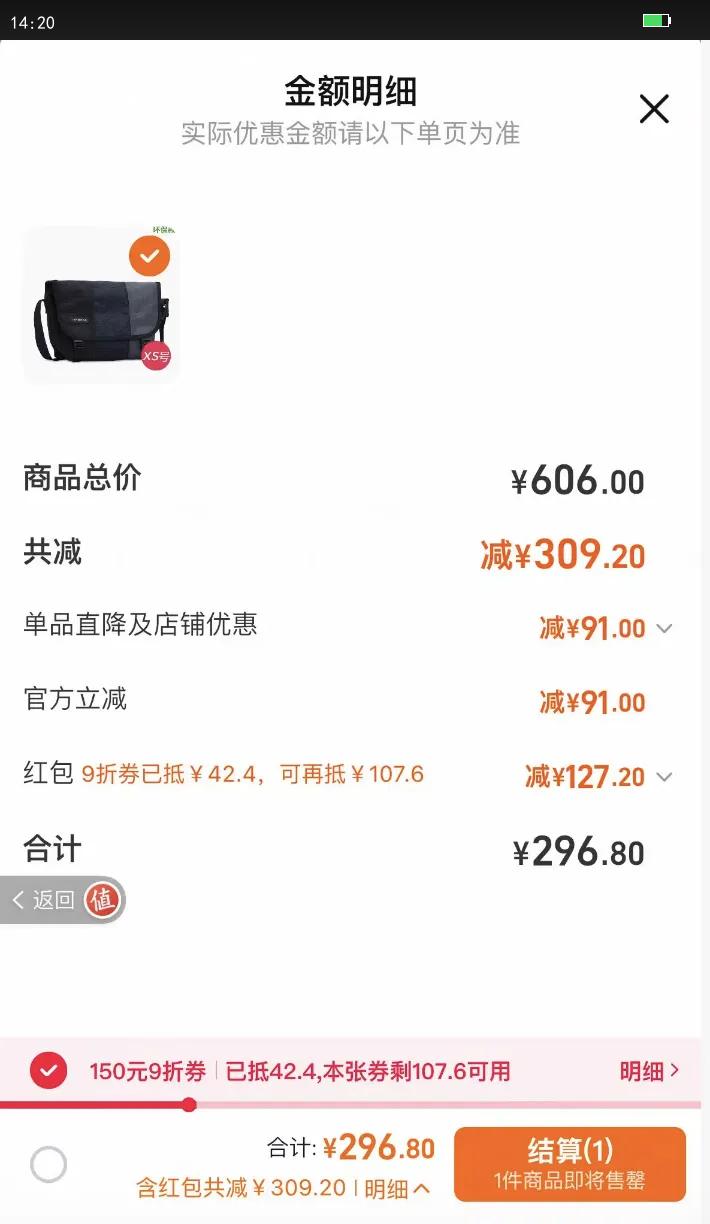
Task: Expand the 红包 discount breakdown
Action: point(664,777)
